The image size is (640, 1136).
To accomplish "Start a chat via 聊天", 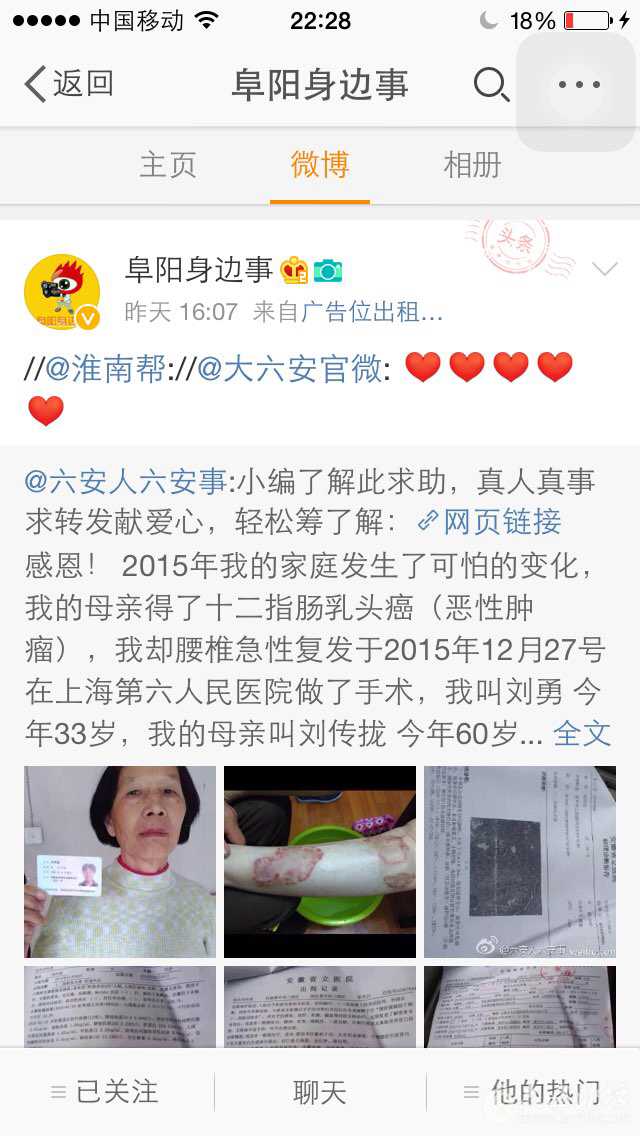I will [x=320, y=1092].
